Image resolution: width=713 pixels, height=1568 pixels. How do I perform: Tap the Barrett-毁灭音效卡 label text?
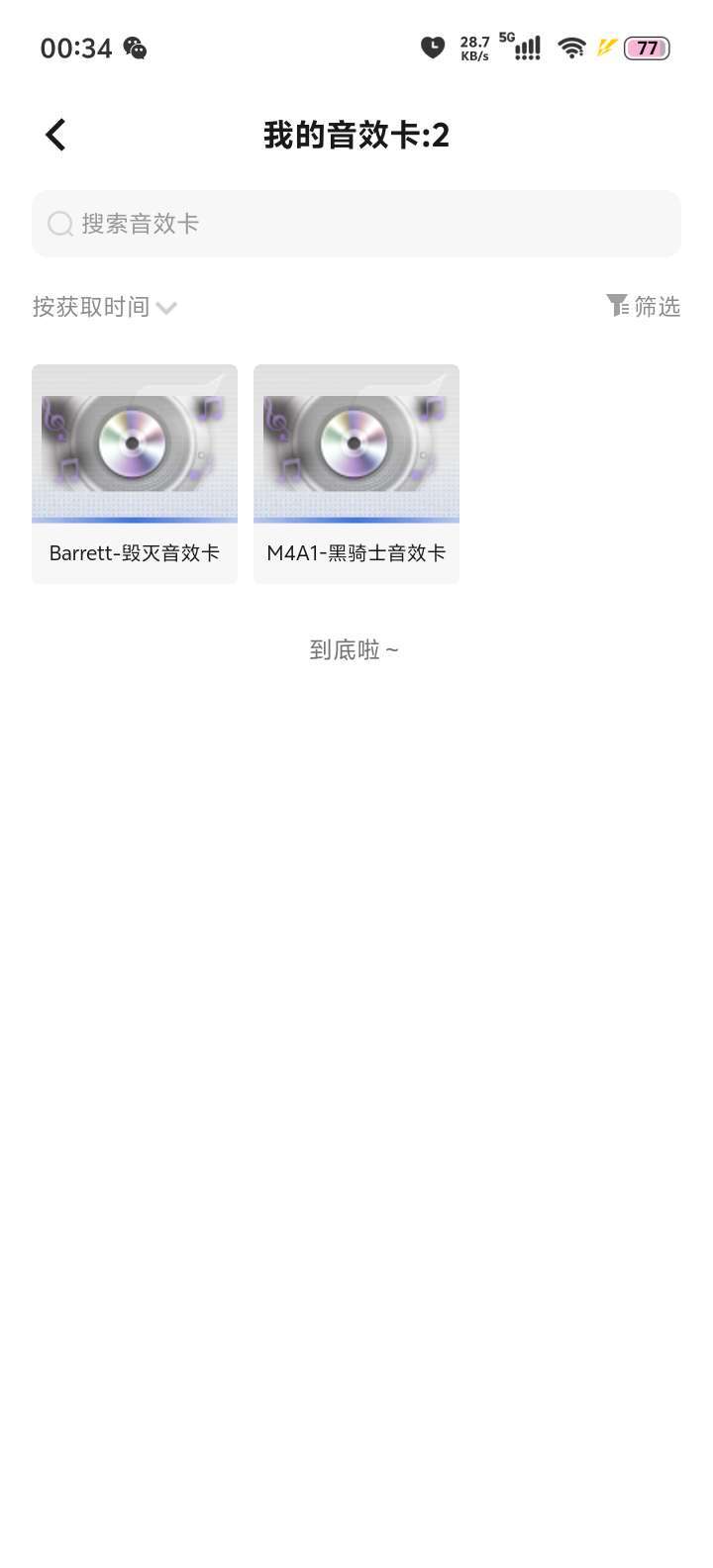coord(134,552)
